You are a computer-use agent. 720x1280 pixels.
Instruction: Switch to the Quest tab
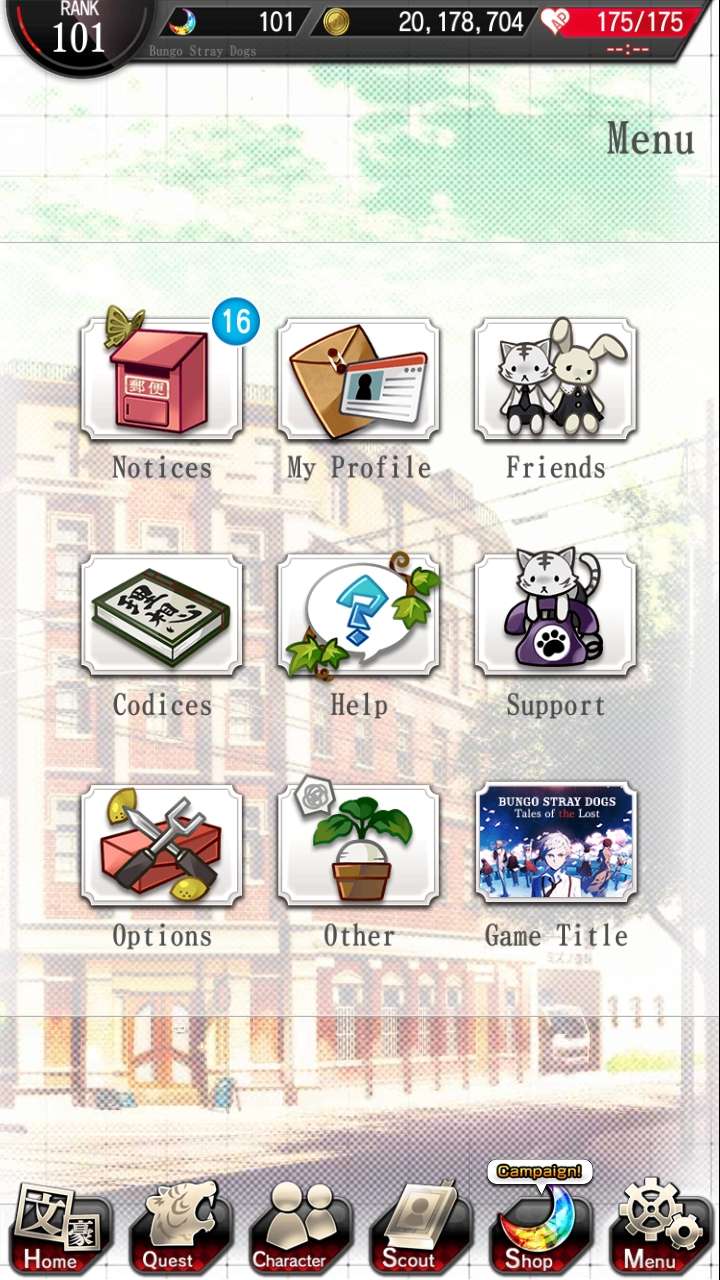[180, 1228]
